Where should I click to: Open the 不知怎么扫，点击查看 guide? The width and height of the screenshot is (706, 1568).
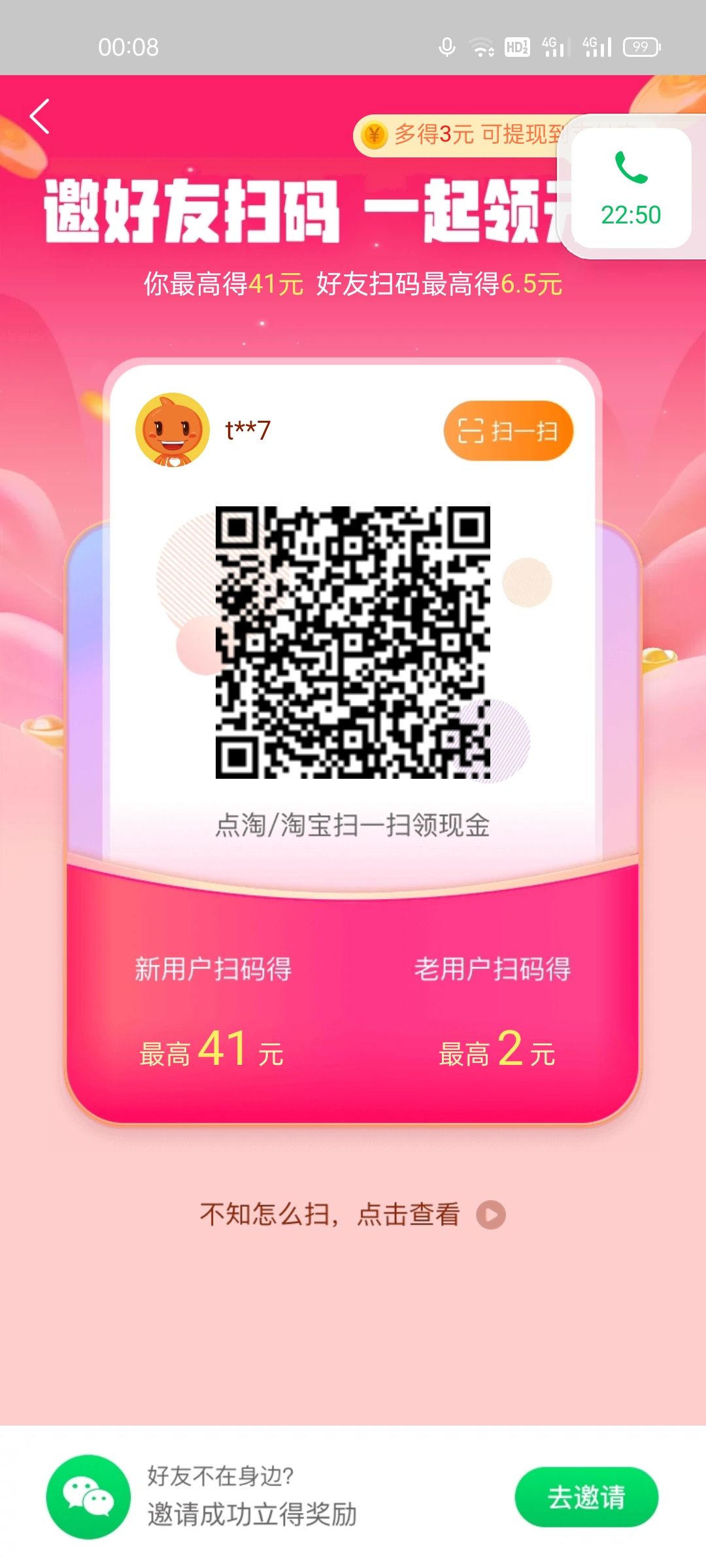[353, 1215]
